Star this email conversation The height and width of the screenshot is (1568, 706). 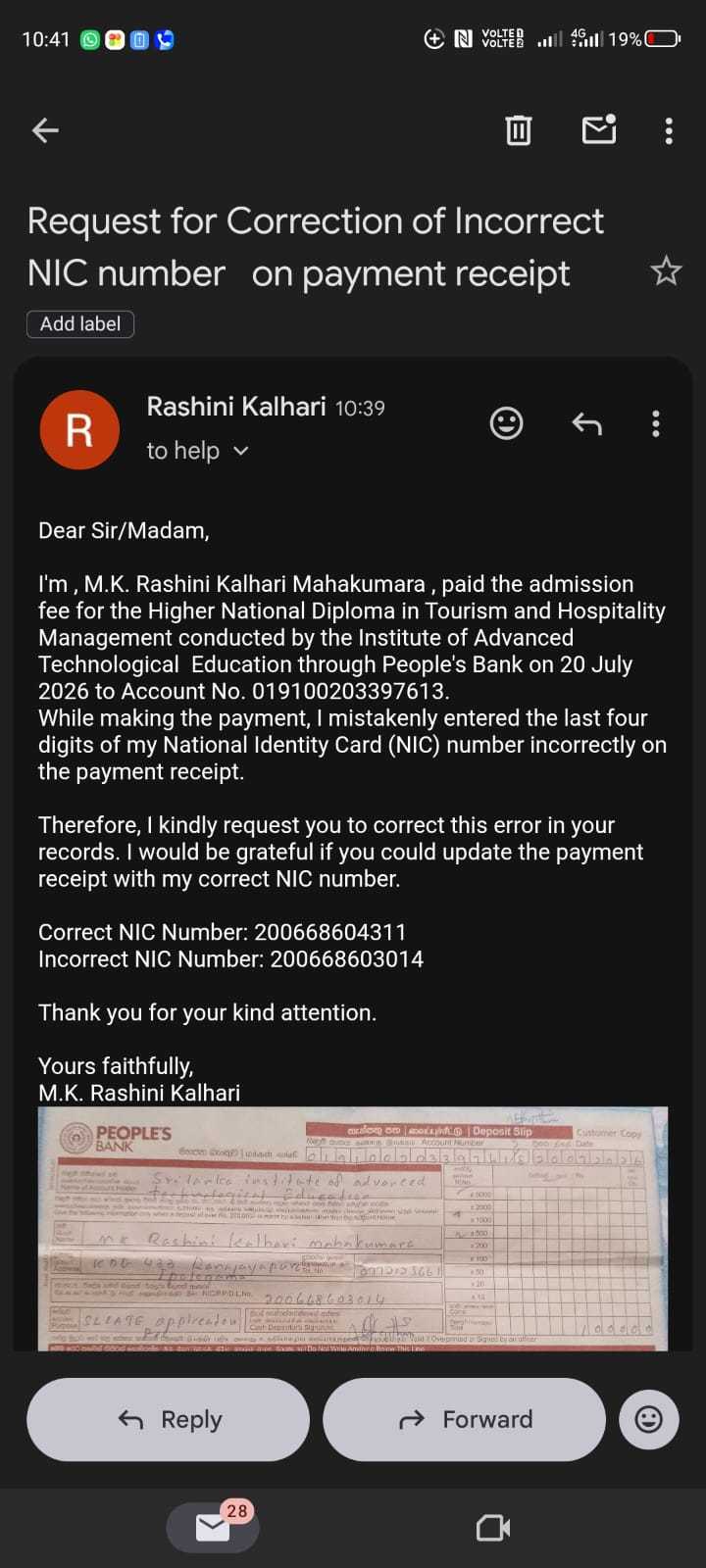coord(666,270)
